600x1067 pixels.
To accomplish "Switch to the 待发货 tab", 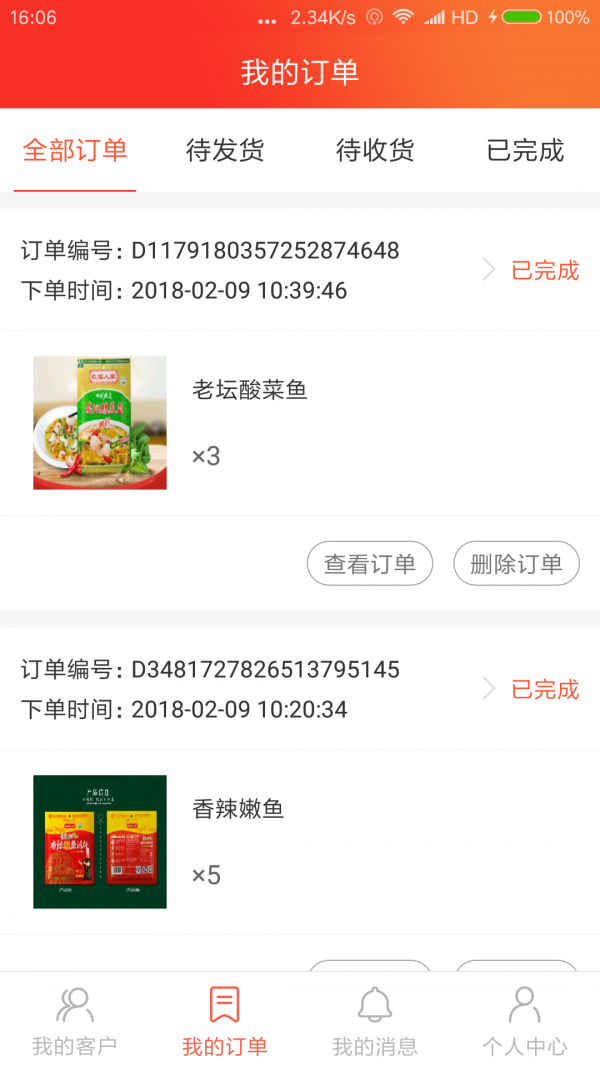I will [x=225, y=151].
